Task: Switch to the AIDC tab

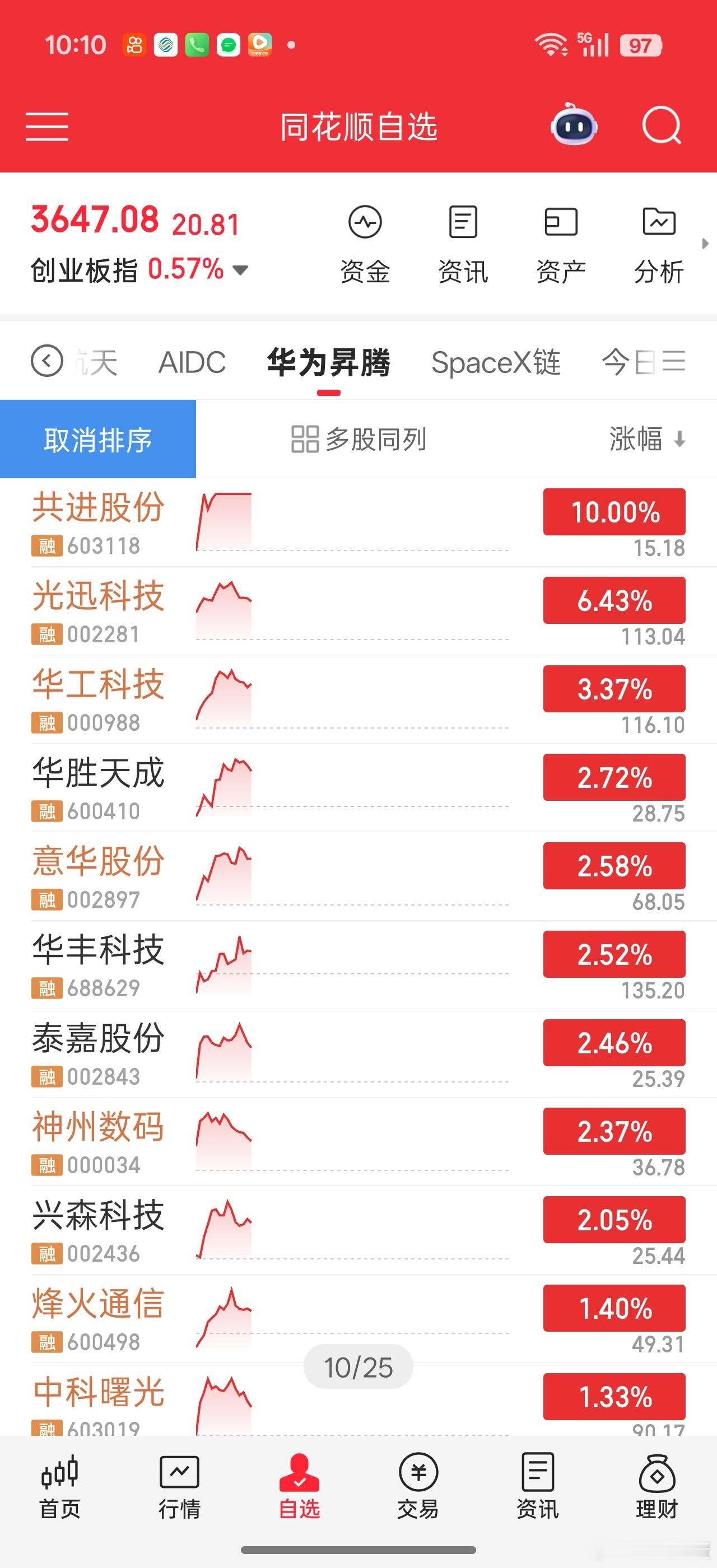Action: coord(192,362)
